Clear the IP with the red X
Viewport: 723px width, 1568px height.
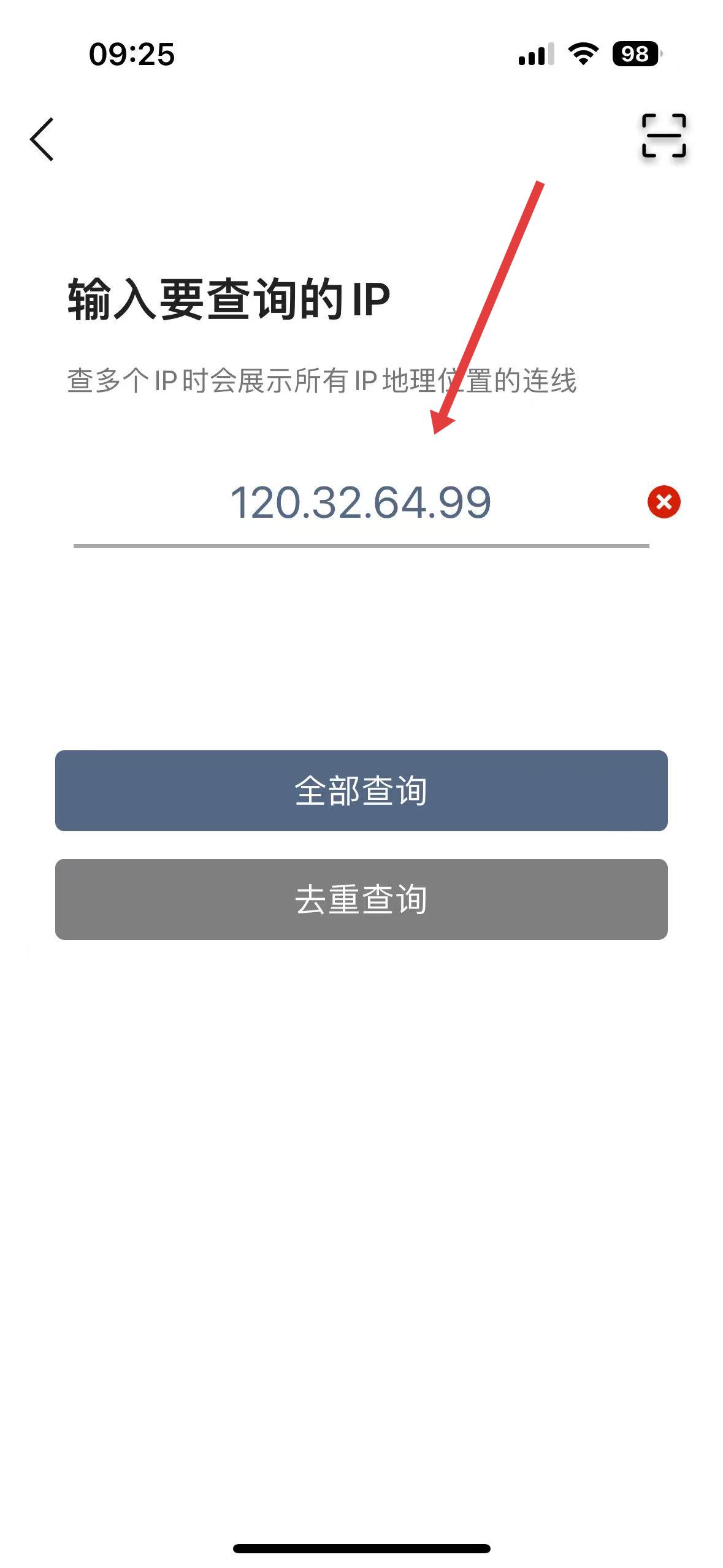point(664,502)
